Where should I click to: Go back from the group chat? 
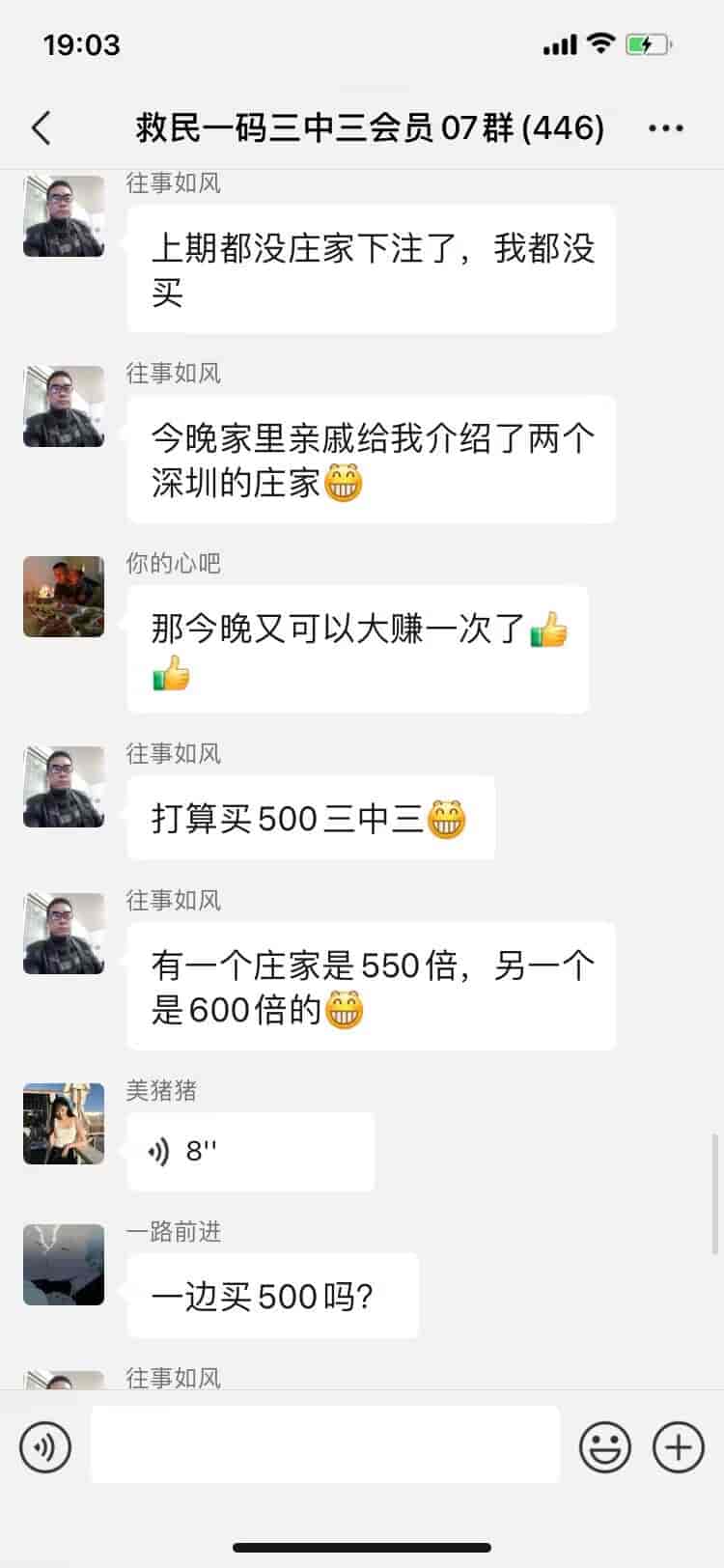pyautogui.click(x=41, y=127)
